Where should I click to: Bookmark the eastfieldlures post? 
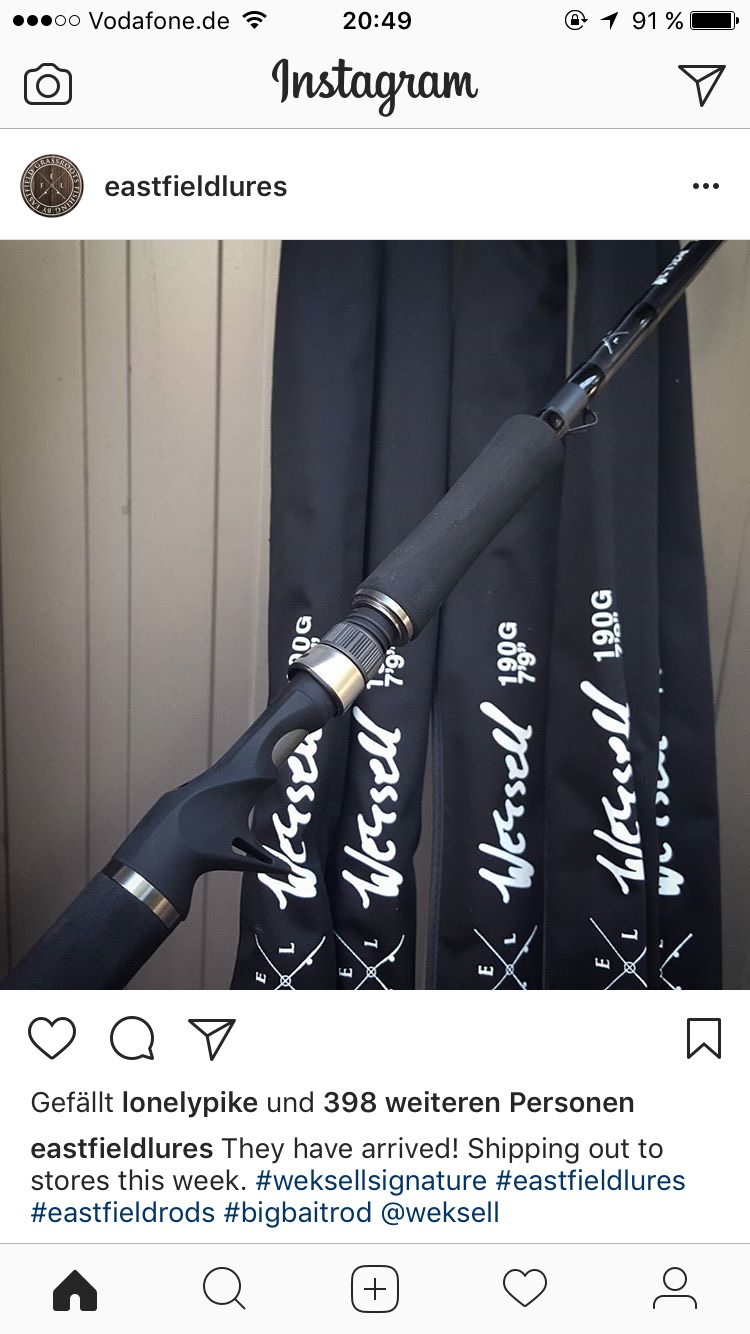point(704,1039)
